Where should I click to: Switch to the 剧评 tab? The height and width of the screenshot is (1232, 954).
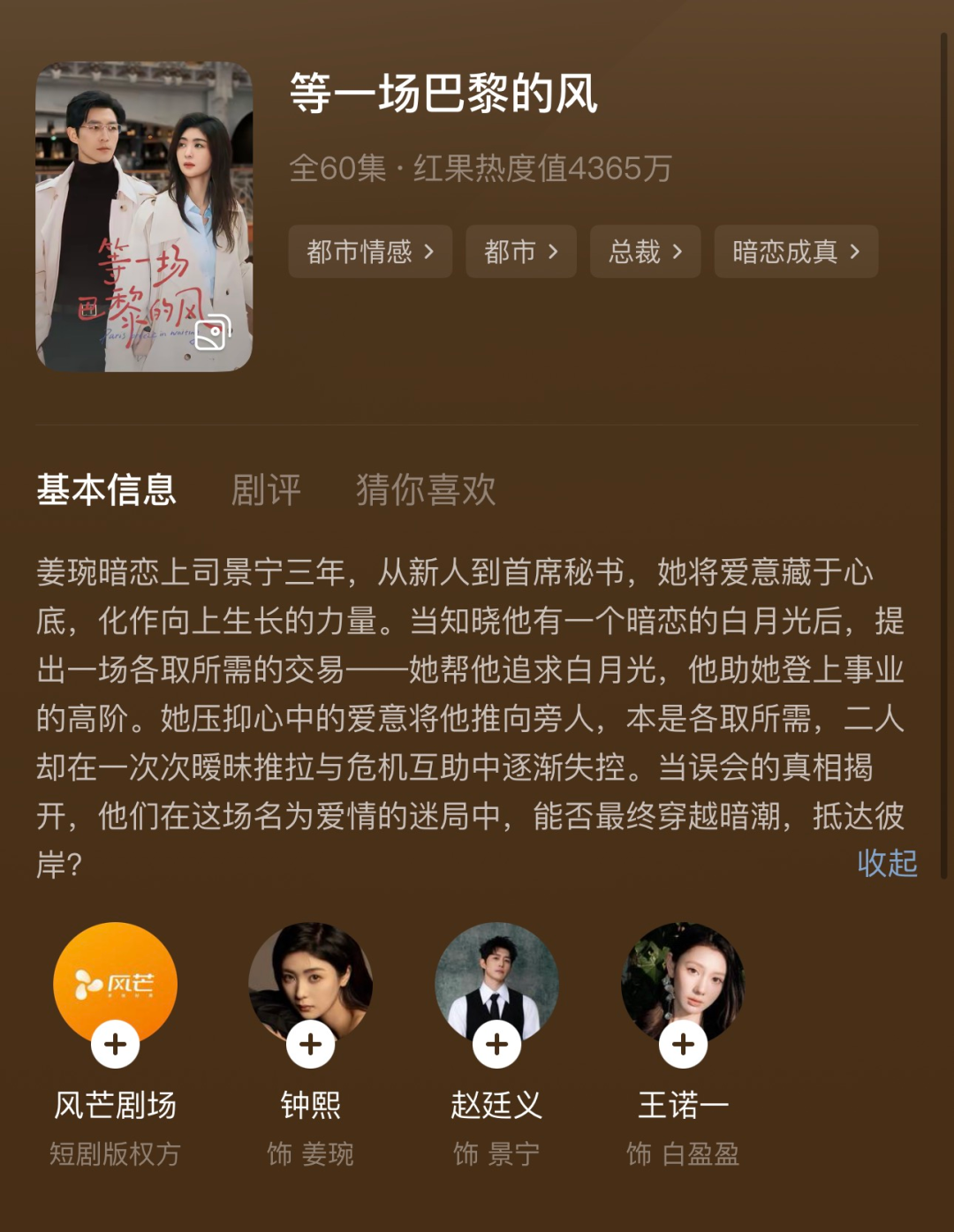(265, 489)
